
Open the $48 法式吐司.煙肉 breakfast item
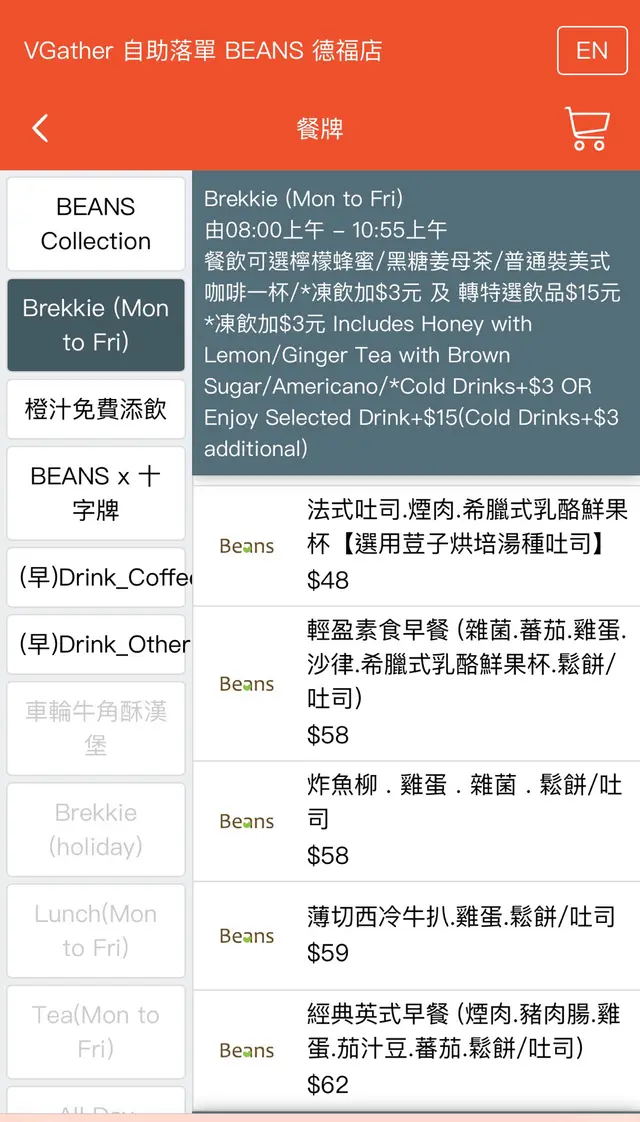tap(415, 546)
